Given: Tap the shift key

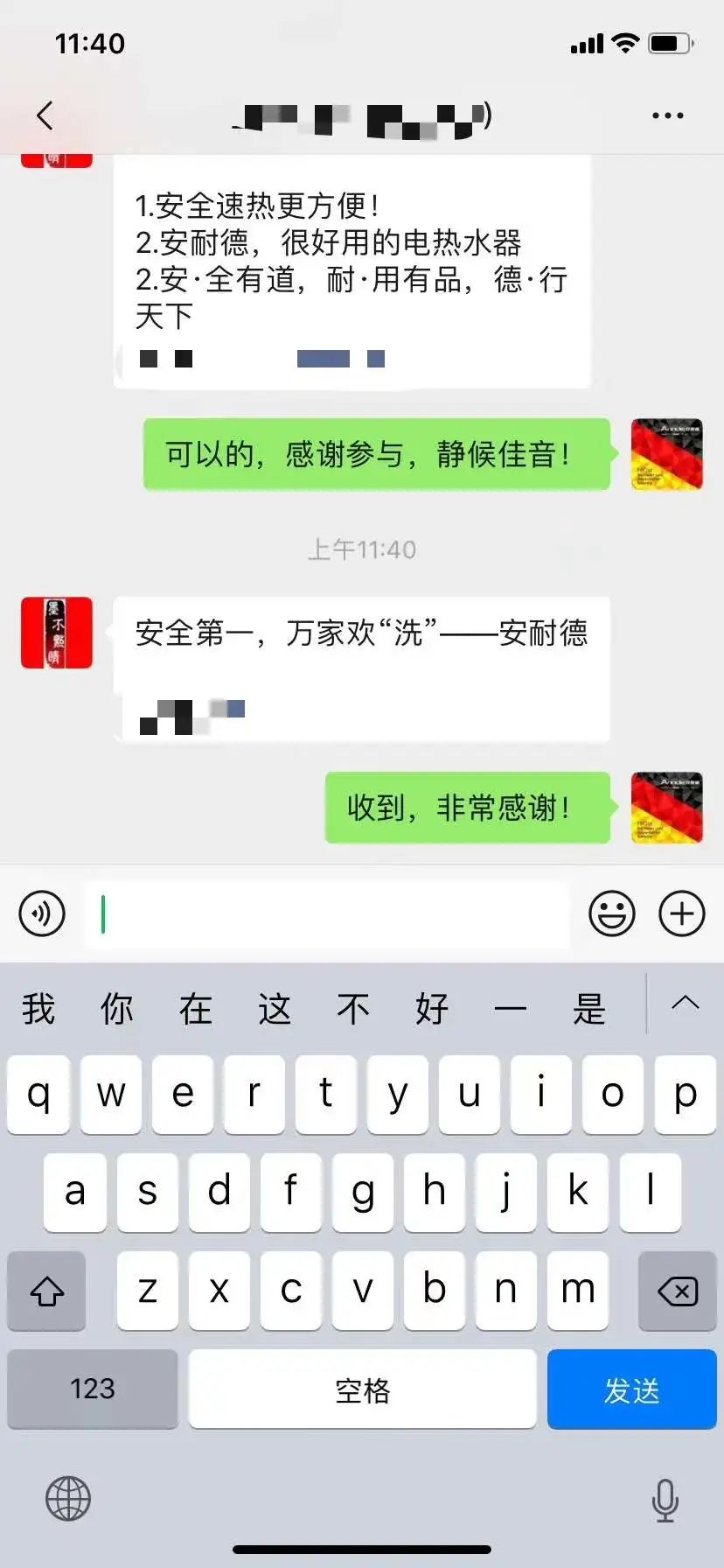Looking at the screenshot, I should coord(47,1291).
